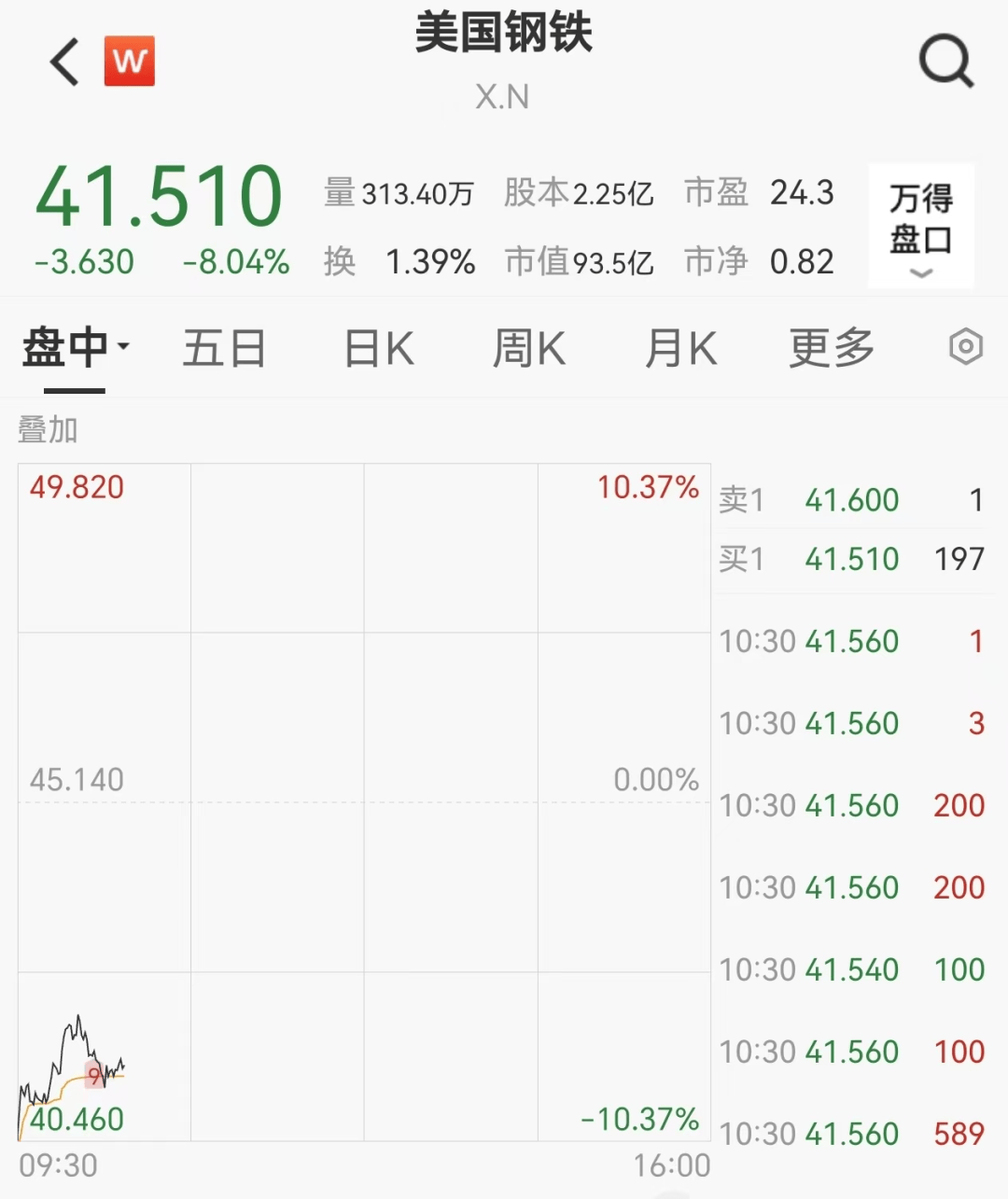Tap the red 9 marker on chart
Viewport: 1008px width, 1199px height.
(93, 1076)
